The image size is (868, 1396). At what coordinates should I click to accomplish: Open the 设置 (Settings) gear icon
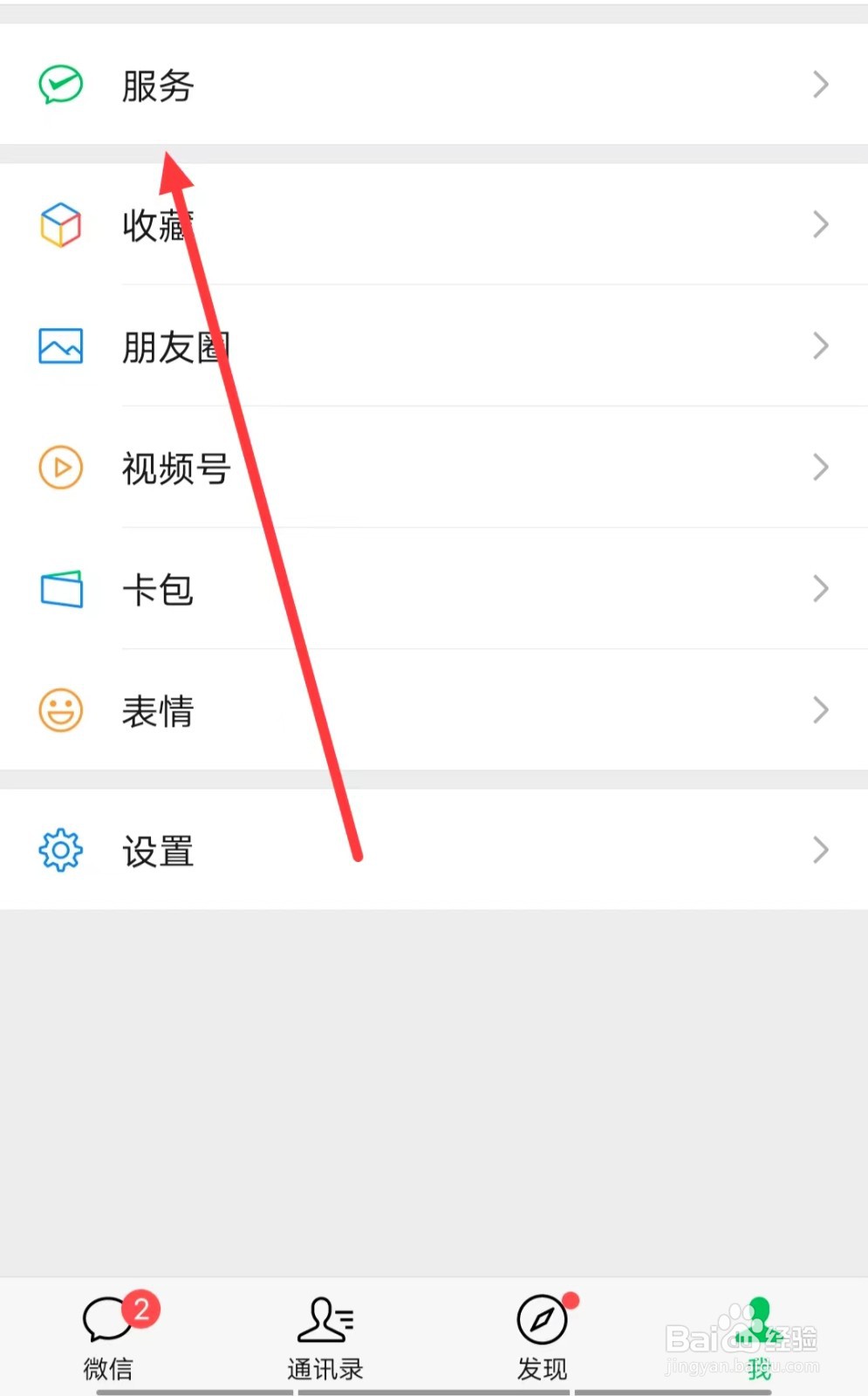[x=59, y=851]
